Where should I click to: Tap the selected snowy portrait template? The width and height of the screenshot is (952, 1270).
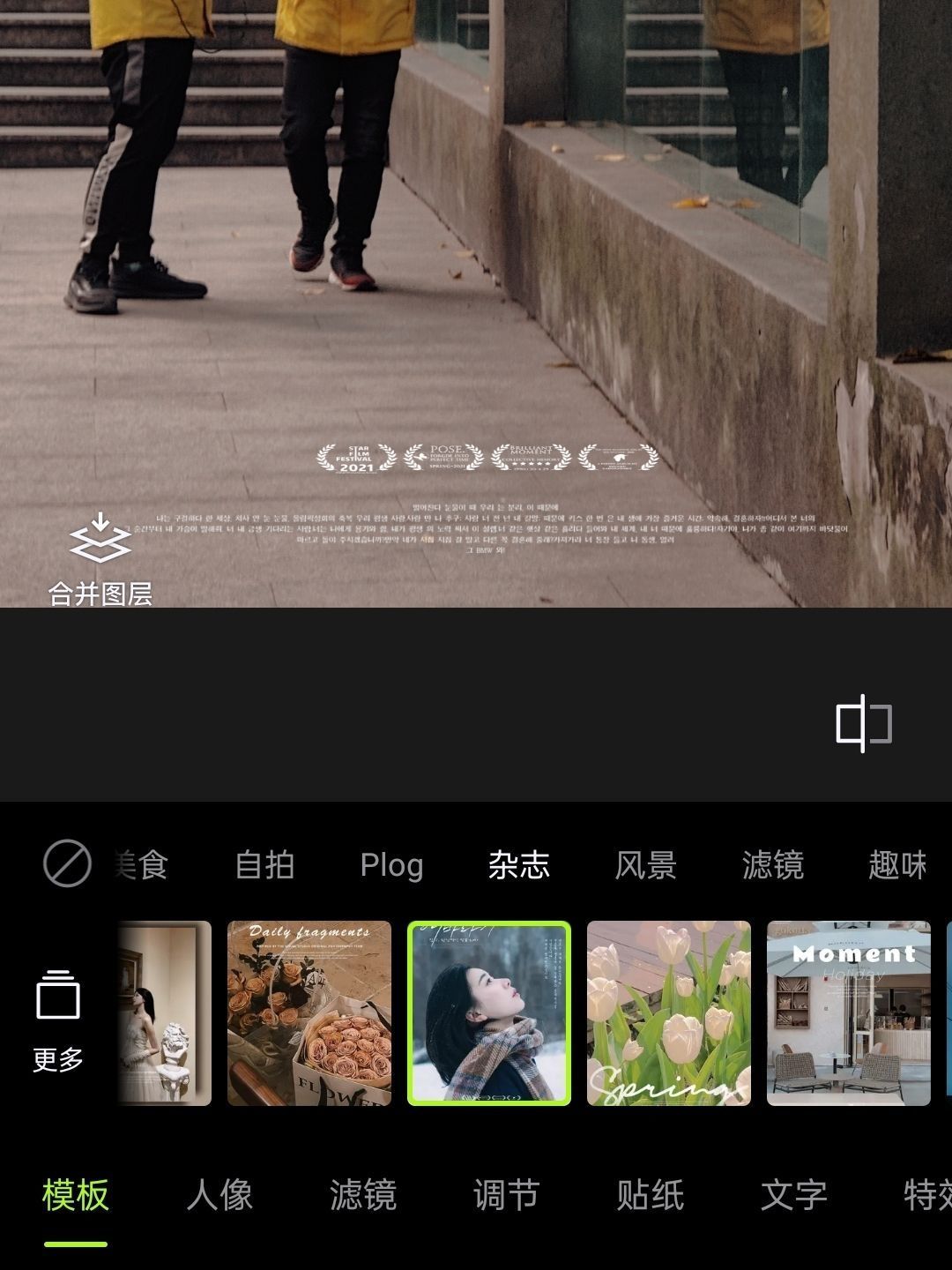click(489, 1013)
